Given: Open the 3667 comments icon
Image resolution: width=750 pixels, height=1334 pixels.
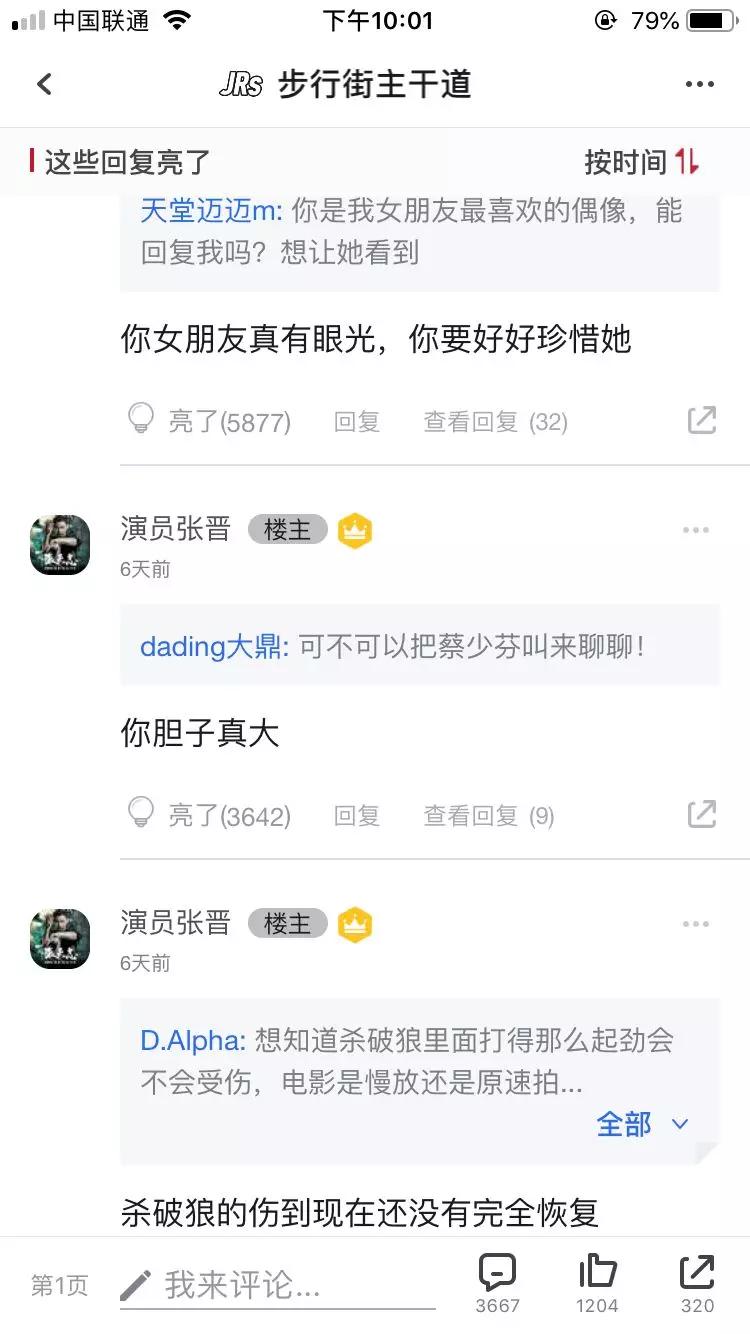Looking at the screenshot, I should pos(497,1281).
